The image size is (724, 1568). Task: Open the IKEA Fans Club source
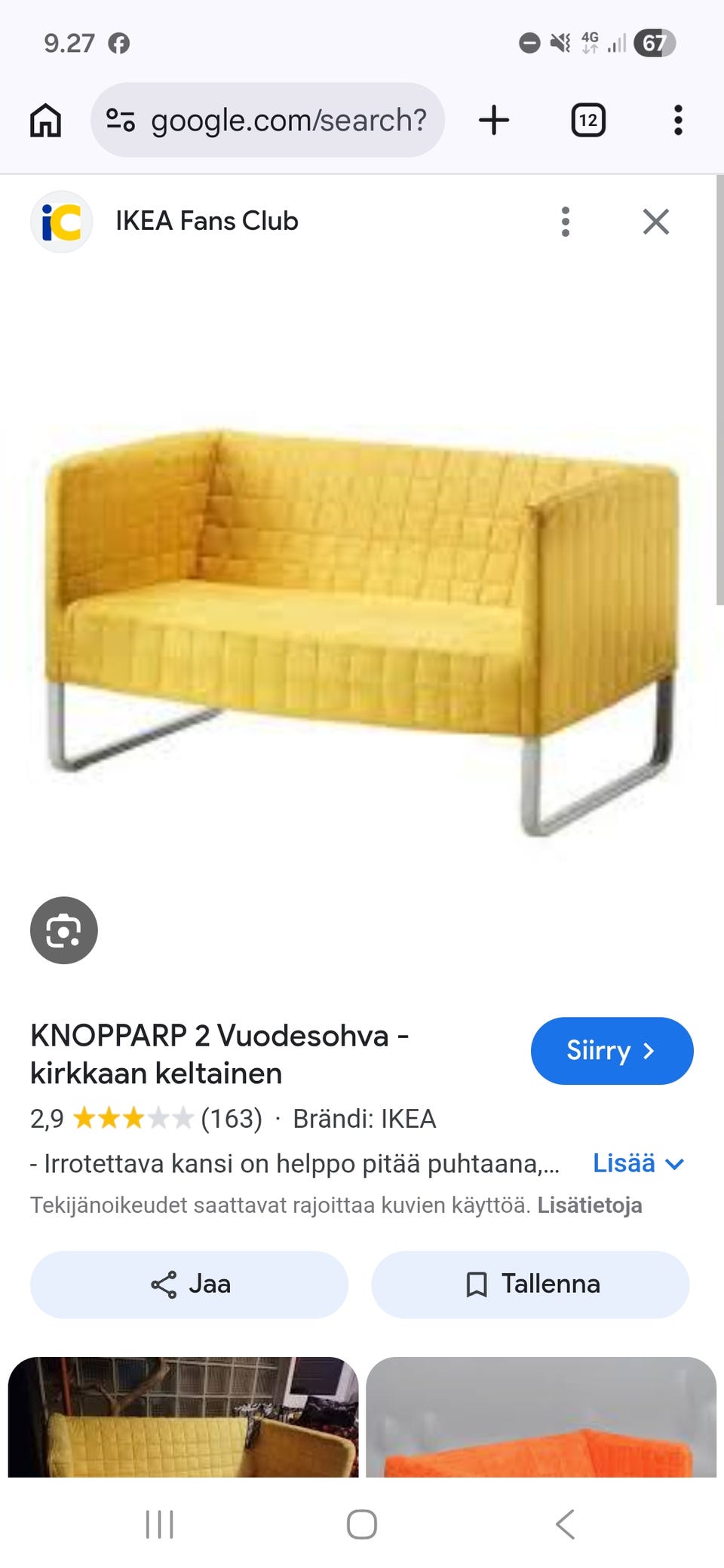(207, 222)
